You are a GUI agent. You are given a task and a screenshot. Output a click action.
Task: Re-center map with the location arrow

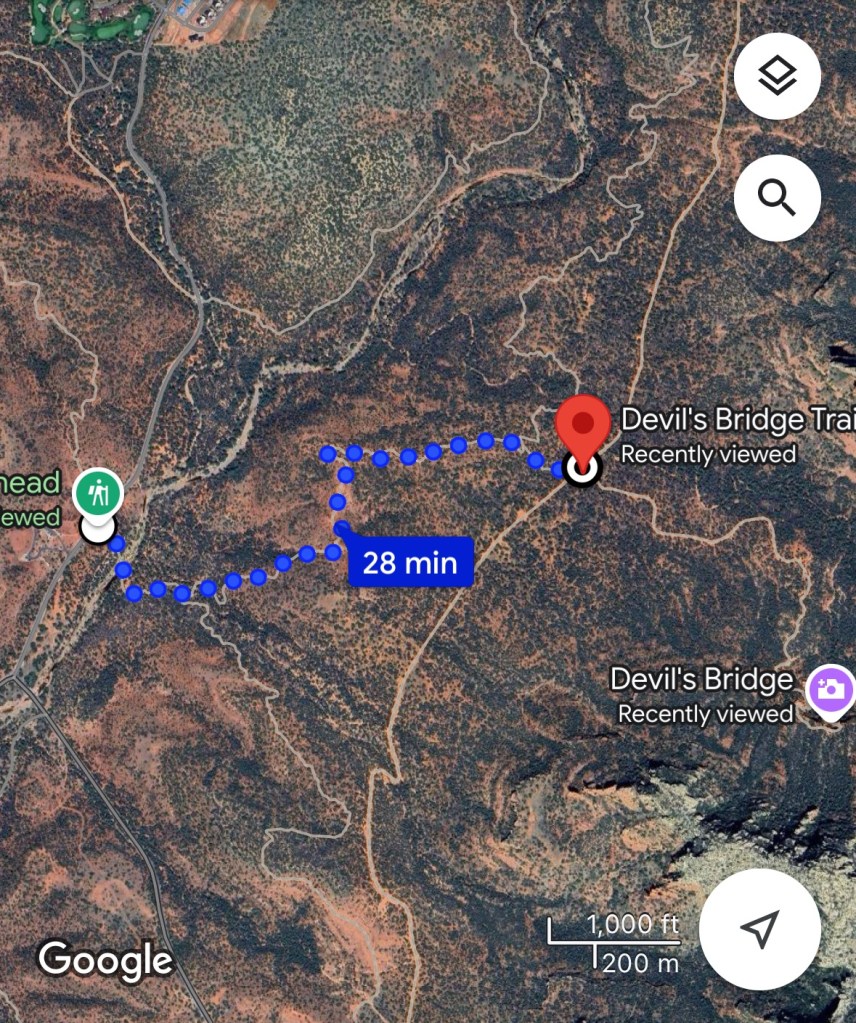[760, 929]
